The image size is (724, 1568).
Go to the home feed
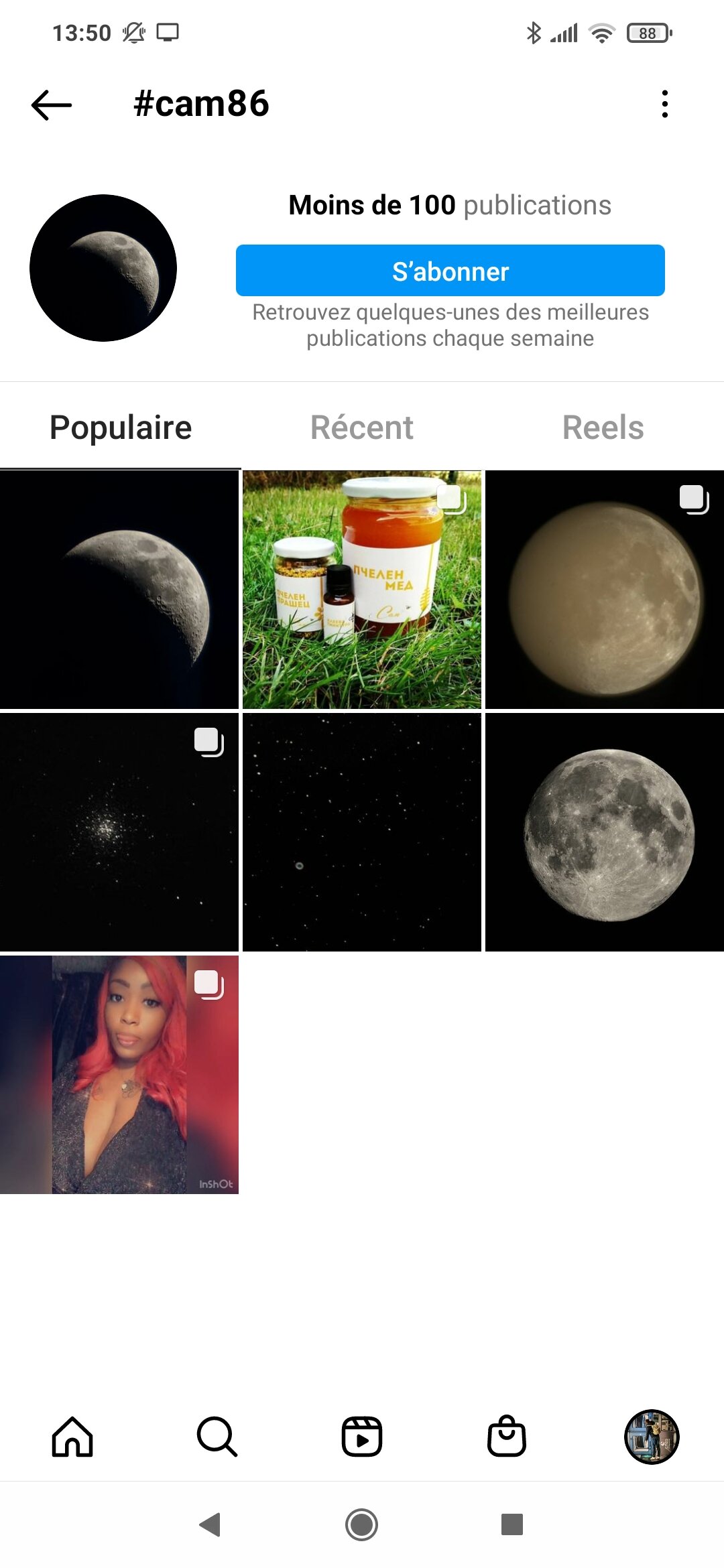pyautogui.click(x=72, y=1437)
